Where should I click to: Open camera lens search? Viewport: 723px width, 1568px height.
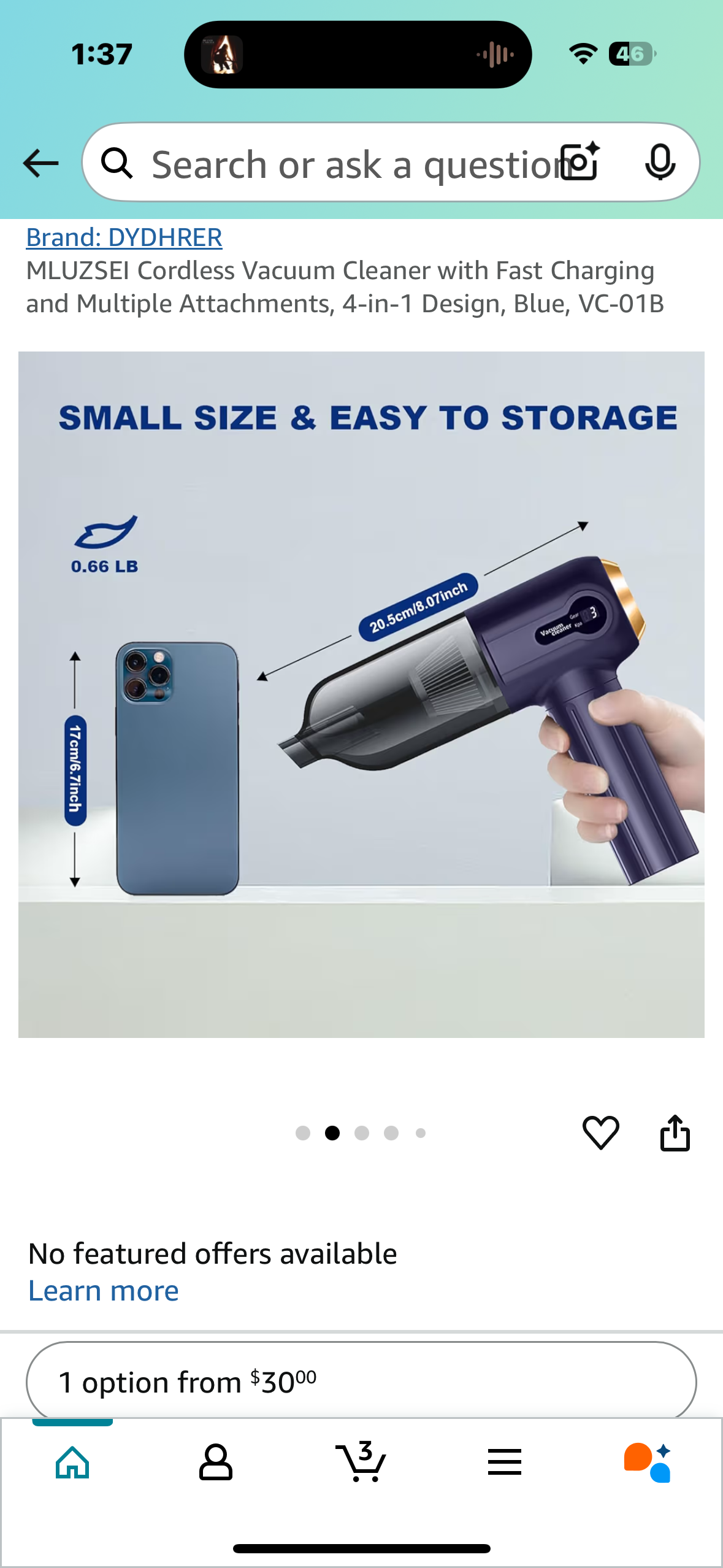[581, 163]
